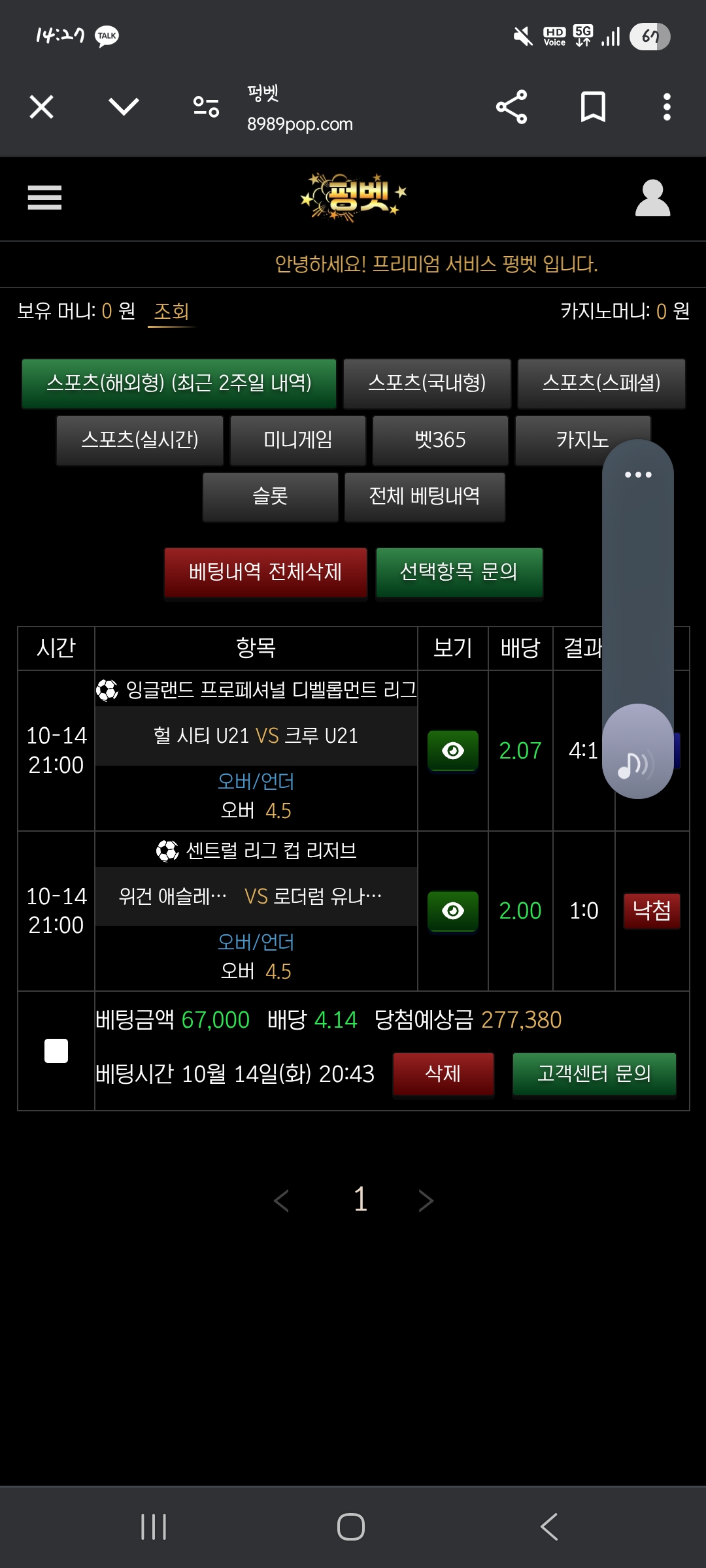Open the 슬롯 history tab
The image size is (706, 1568).
click(270, 497)
